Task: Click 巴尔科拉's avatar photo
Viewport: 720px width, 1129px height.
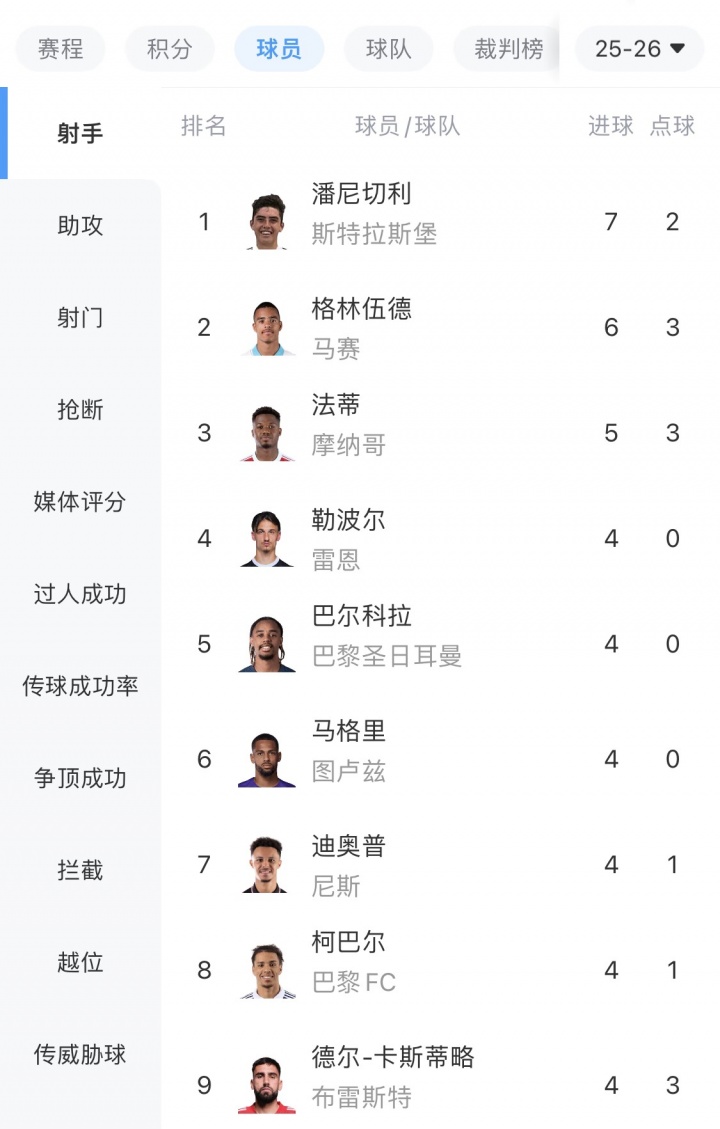Action: [x=265, y=643]
